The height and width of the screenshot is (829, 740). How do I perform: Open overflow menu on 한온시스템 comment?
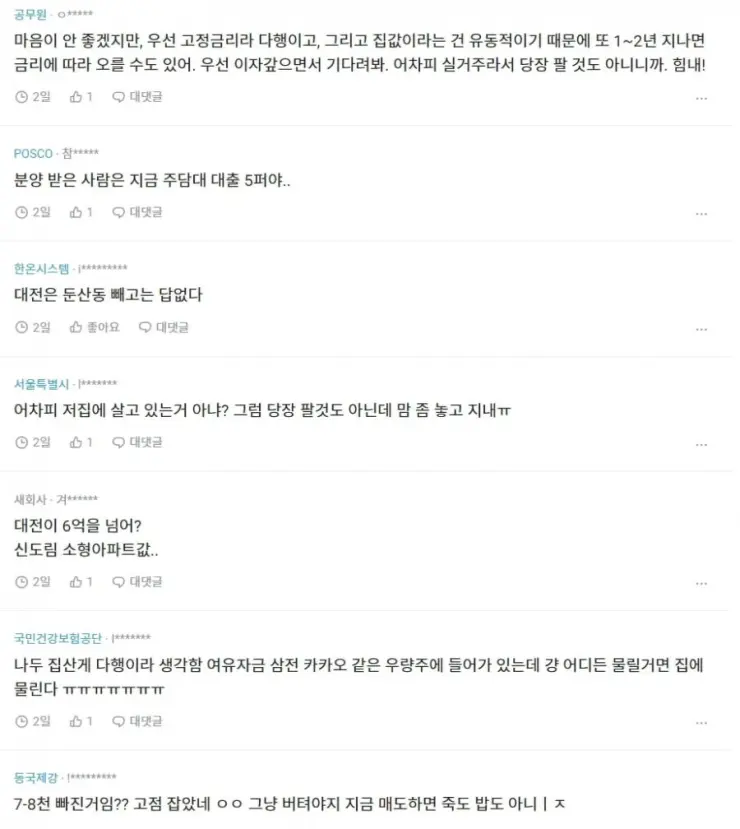tap(701, 328)
